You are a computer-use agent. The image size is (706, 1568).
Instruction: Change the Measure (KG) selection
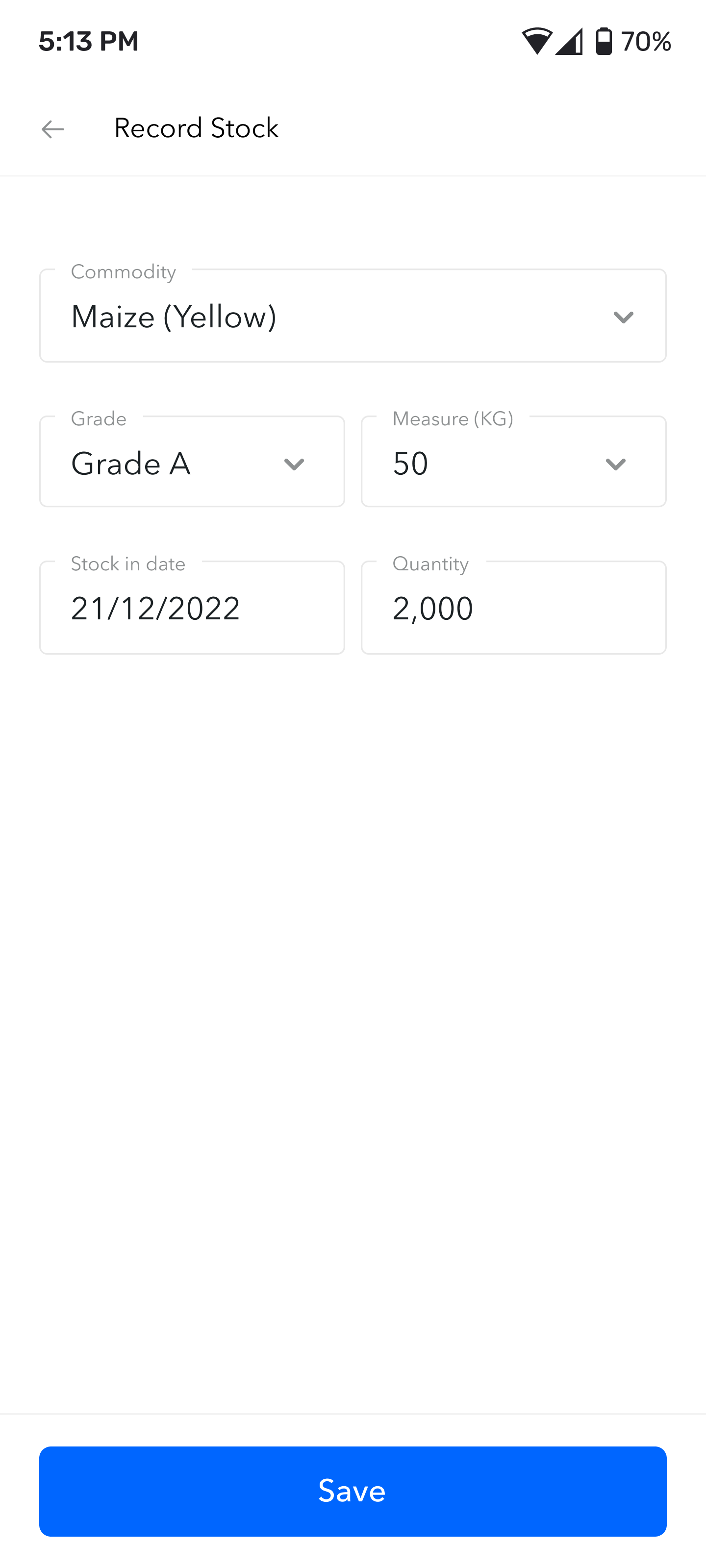click(513, 462)
